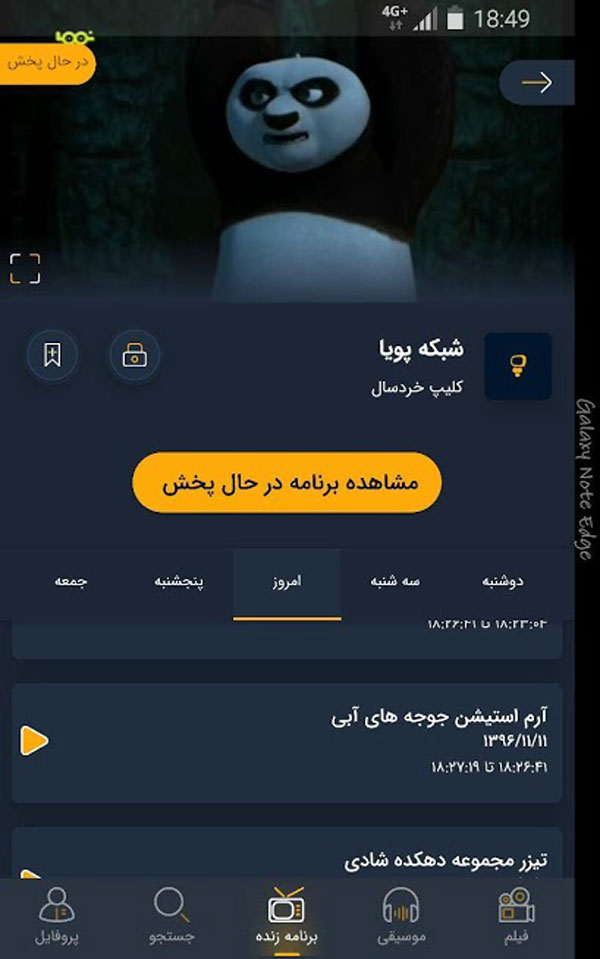Go to the موسیقی tab
The image size is (600, 959).
[401, 916]
